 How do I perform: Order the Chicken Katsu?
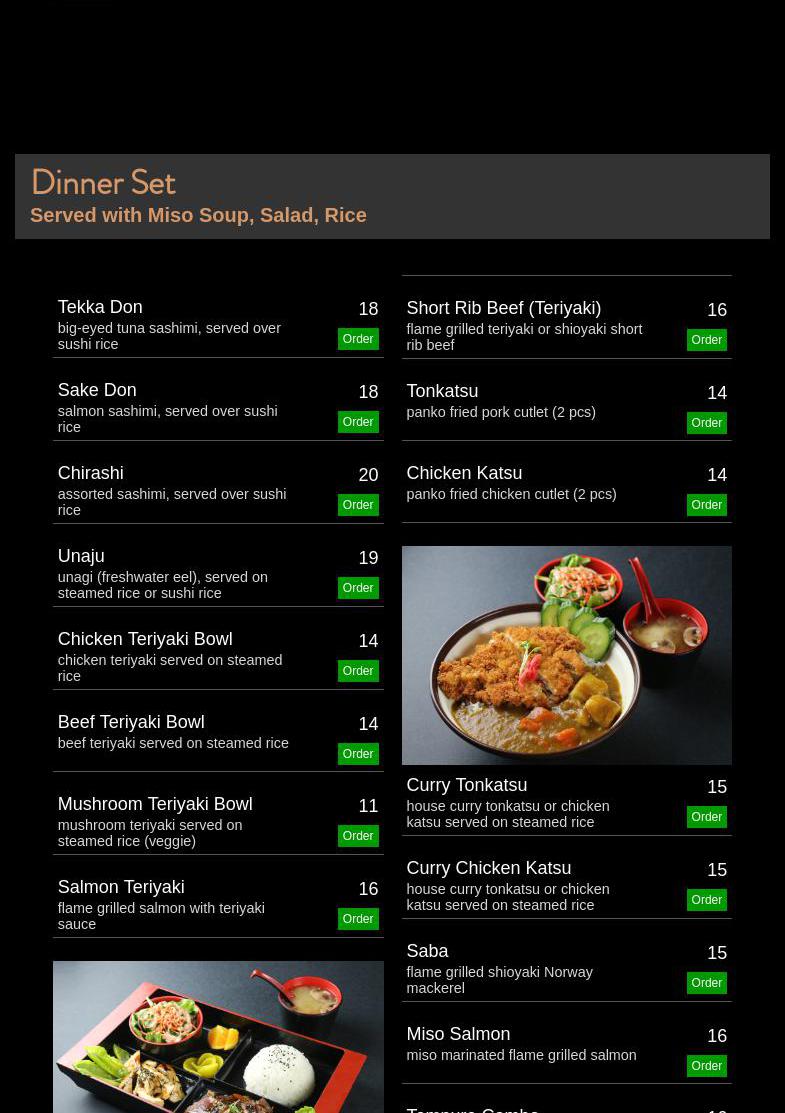706,505
